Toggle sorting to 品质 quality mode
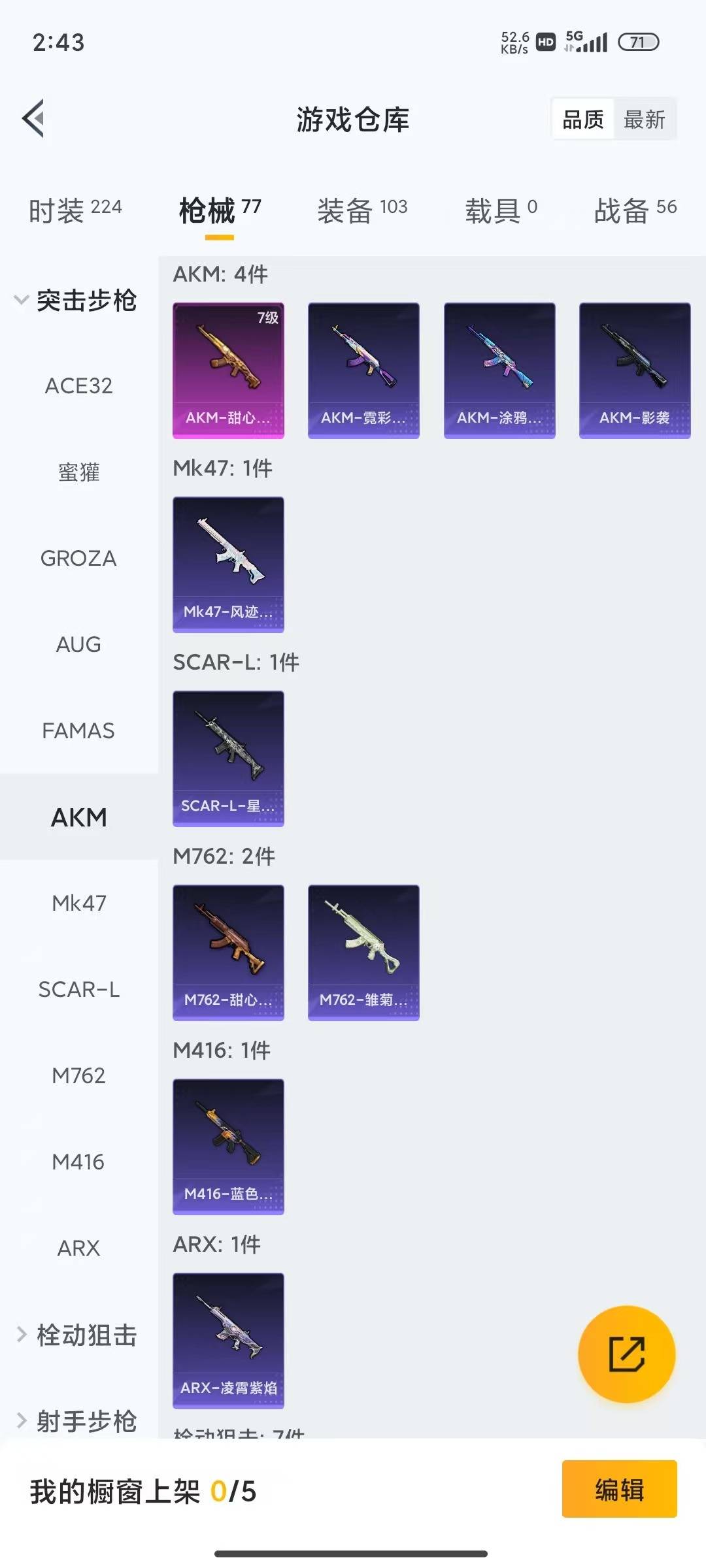 (582, 119)
